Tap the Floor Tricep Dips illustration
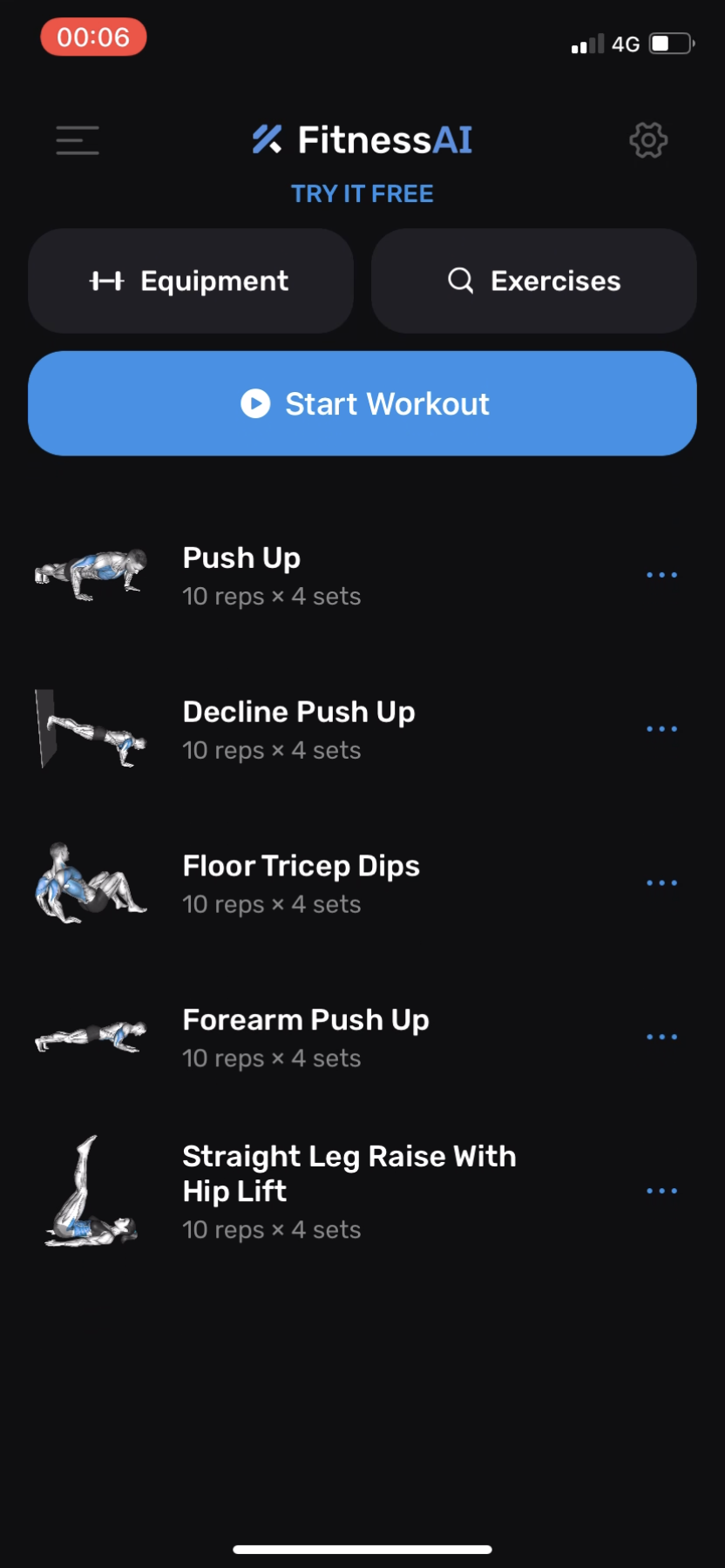The height and width of the screenshot is (1568, 725). pos(91,882)
